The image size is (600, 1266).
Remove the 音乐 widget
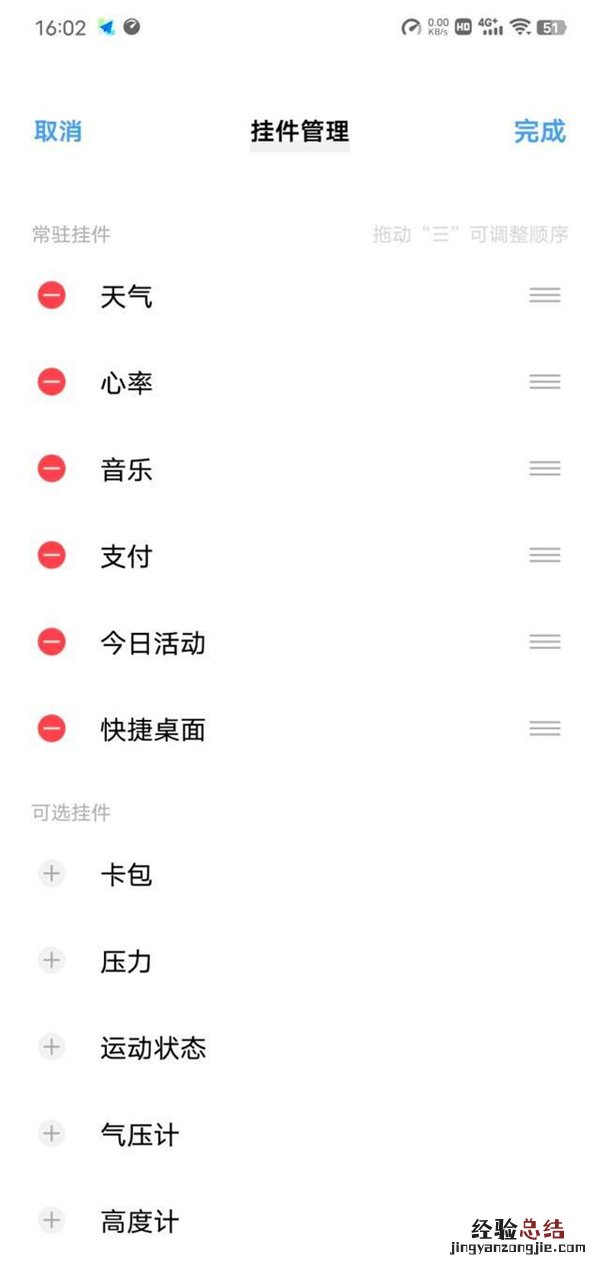[x=52, y=469]
